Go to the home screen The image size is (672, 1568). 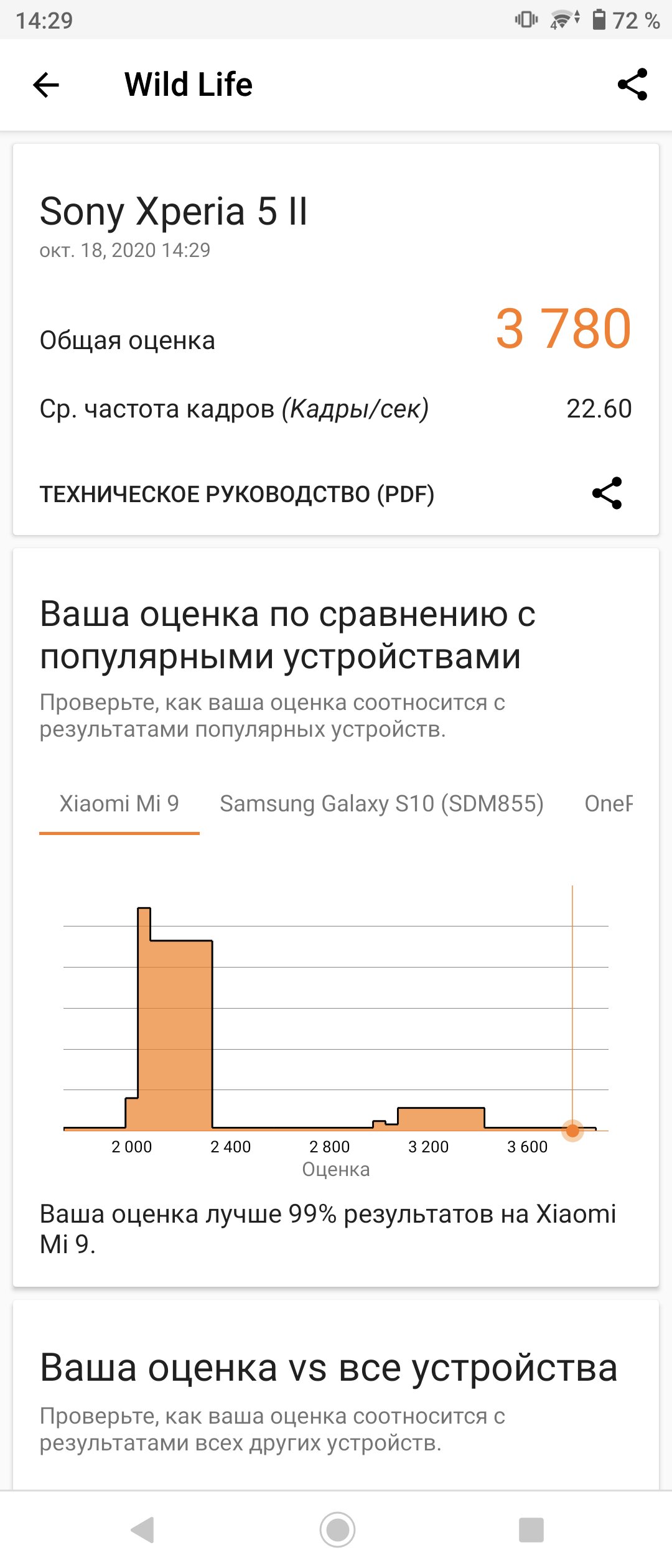(337, 1529)
